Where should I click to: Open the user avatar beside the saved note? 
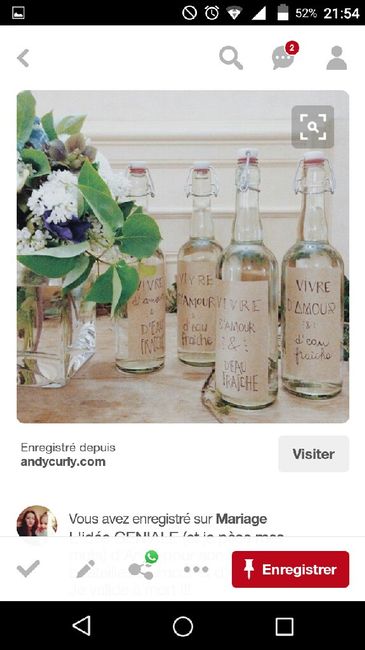(37, 521)
